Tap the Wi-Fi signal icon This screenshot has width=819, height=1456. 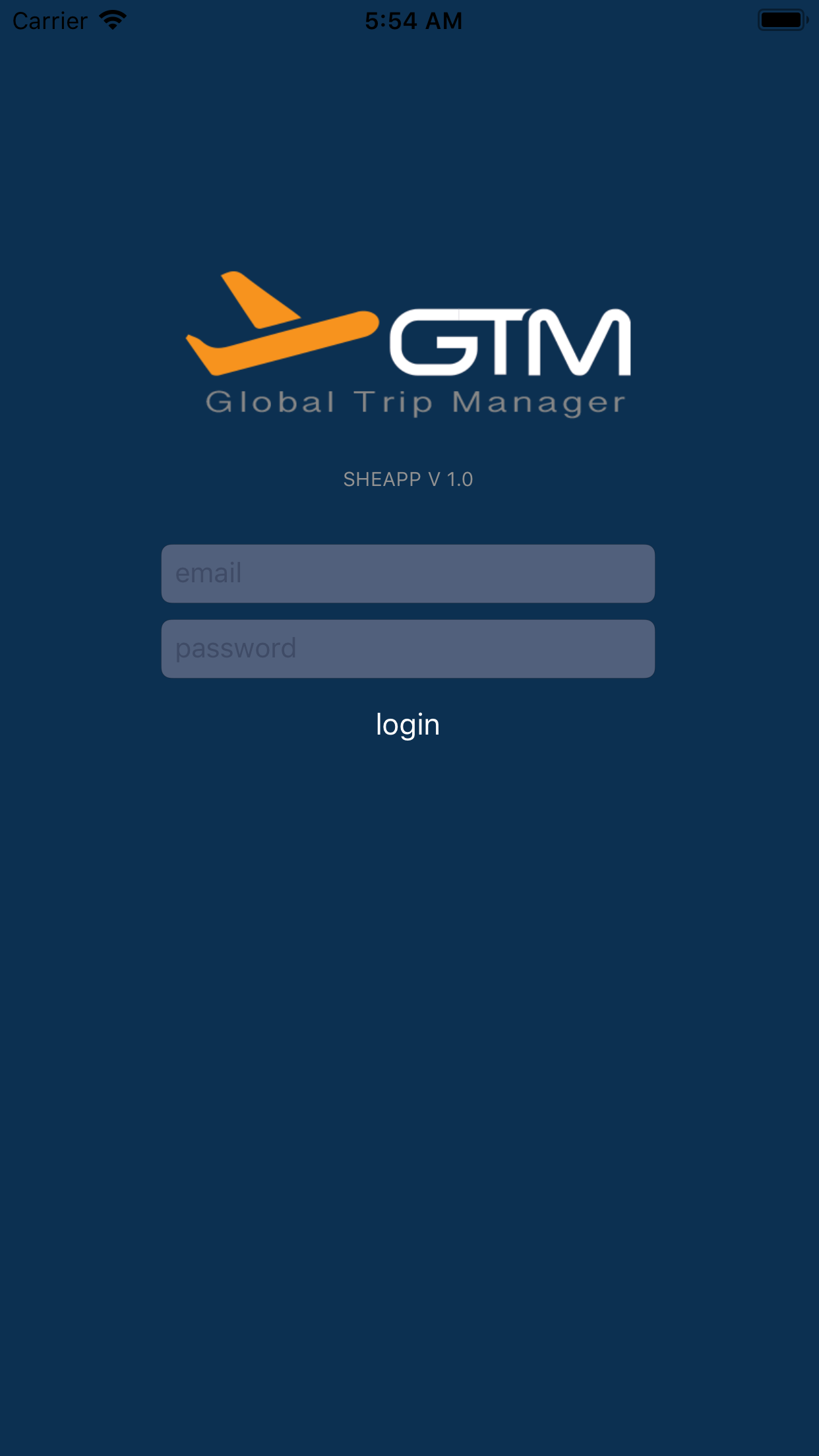click(112, 20)
